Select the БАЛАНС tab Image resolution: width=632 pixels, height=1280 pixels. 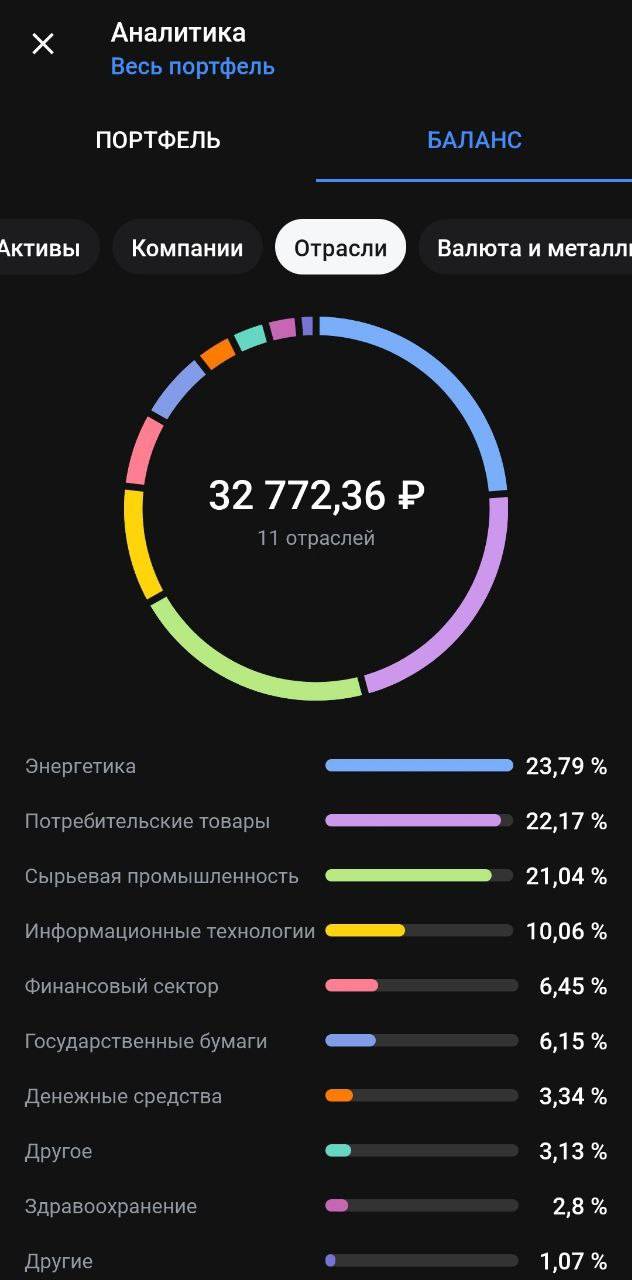[x=474, y=140]
